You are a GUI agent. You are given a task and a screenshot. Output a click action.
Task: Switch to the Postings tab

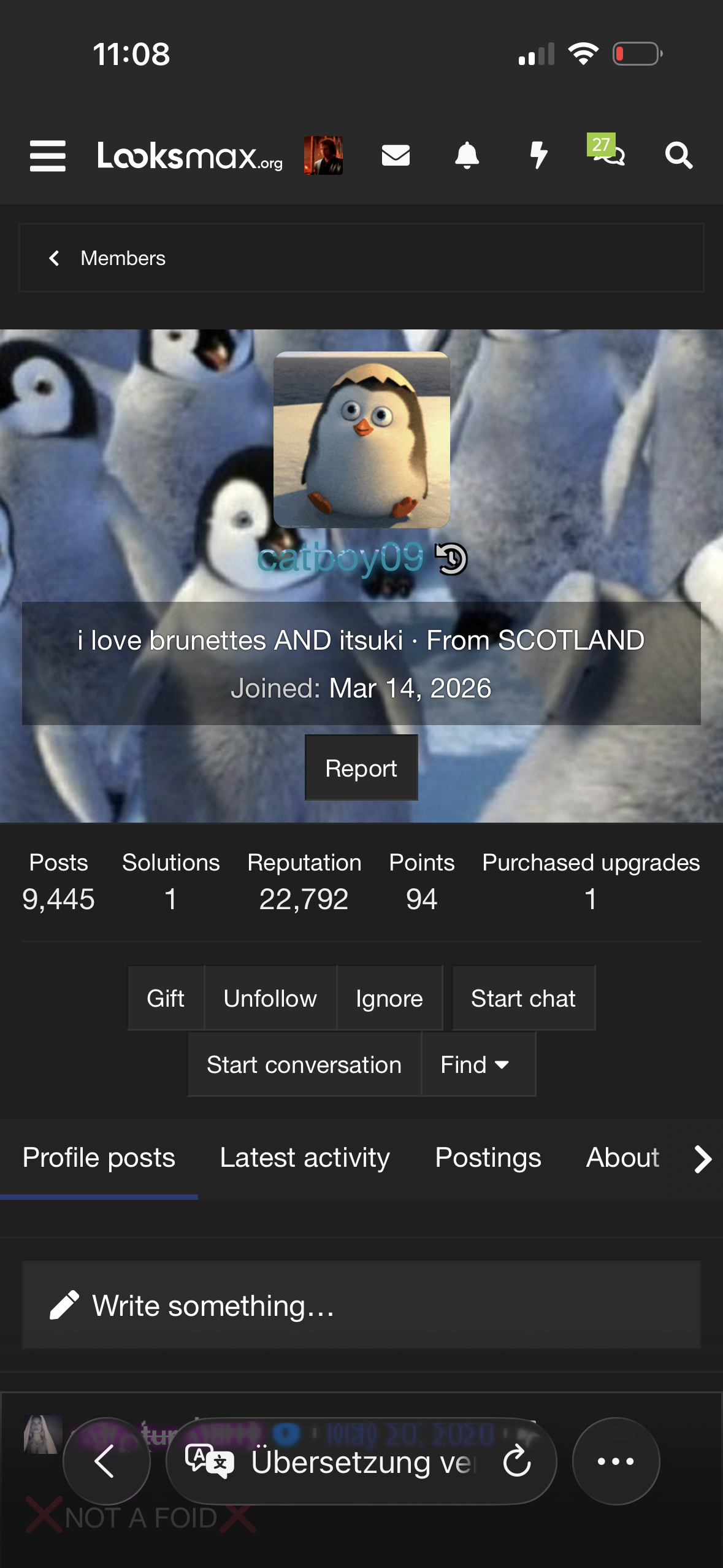click(488, 1158)
